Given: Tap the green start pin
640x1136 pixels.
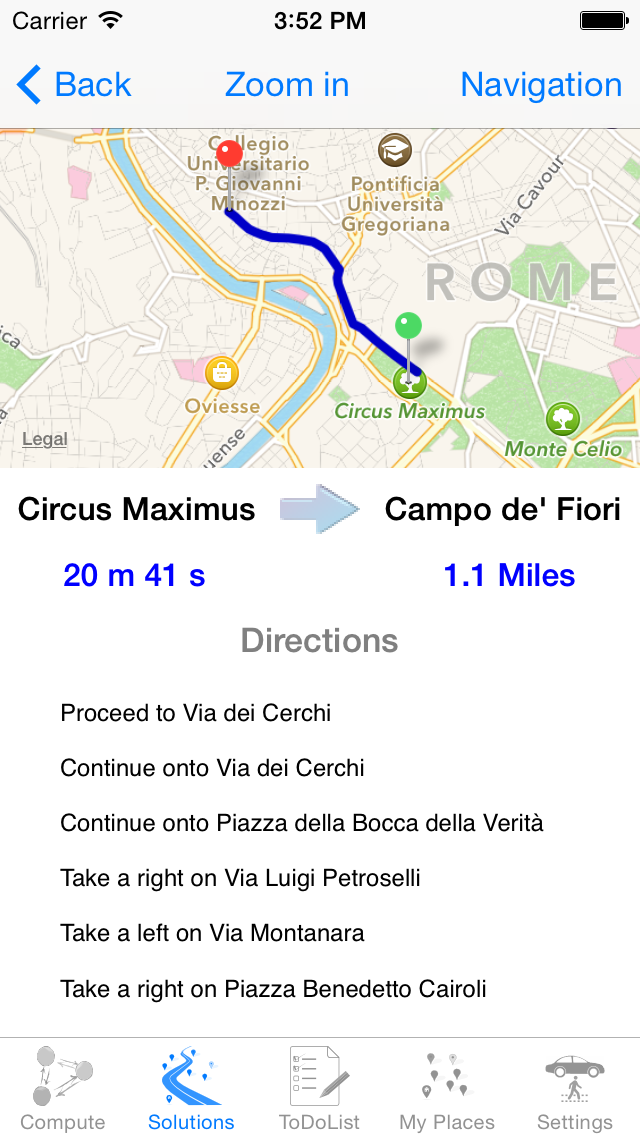Looking at the screenshot, I should [410, 326].
